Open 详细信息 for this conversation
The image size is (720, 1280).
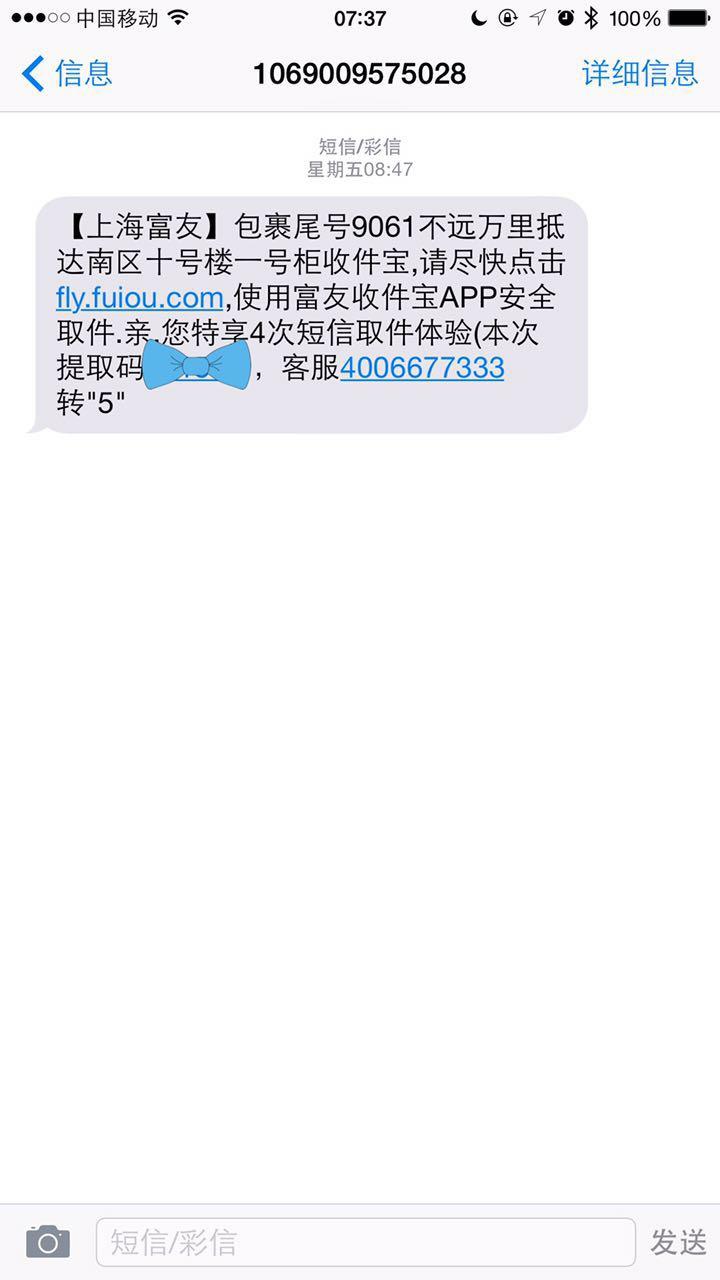click(x=639, y=74)
